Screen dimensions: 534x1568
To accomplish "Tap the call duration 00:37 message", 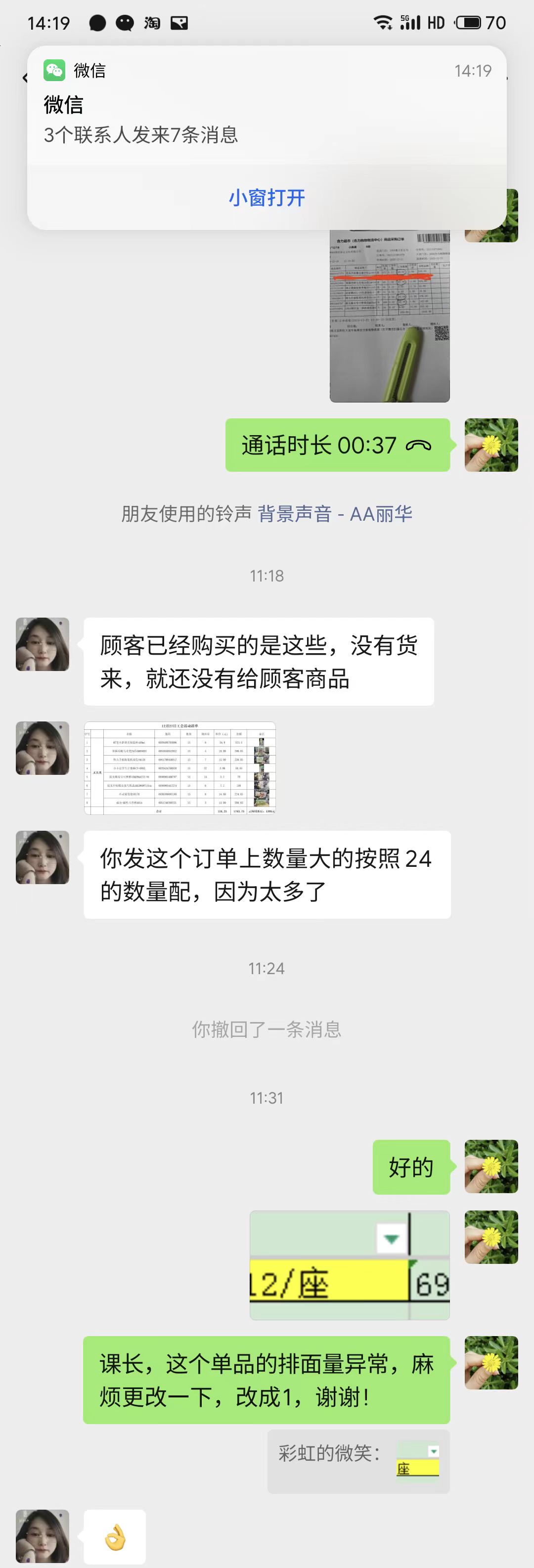I will [x=337, y=446].
